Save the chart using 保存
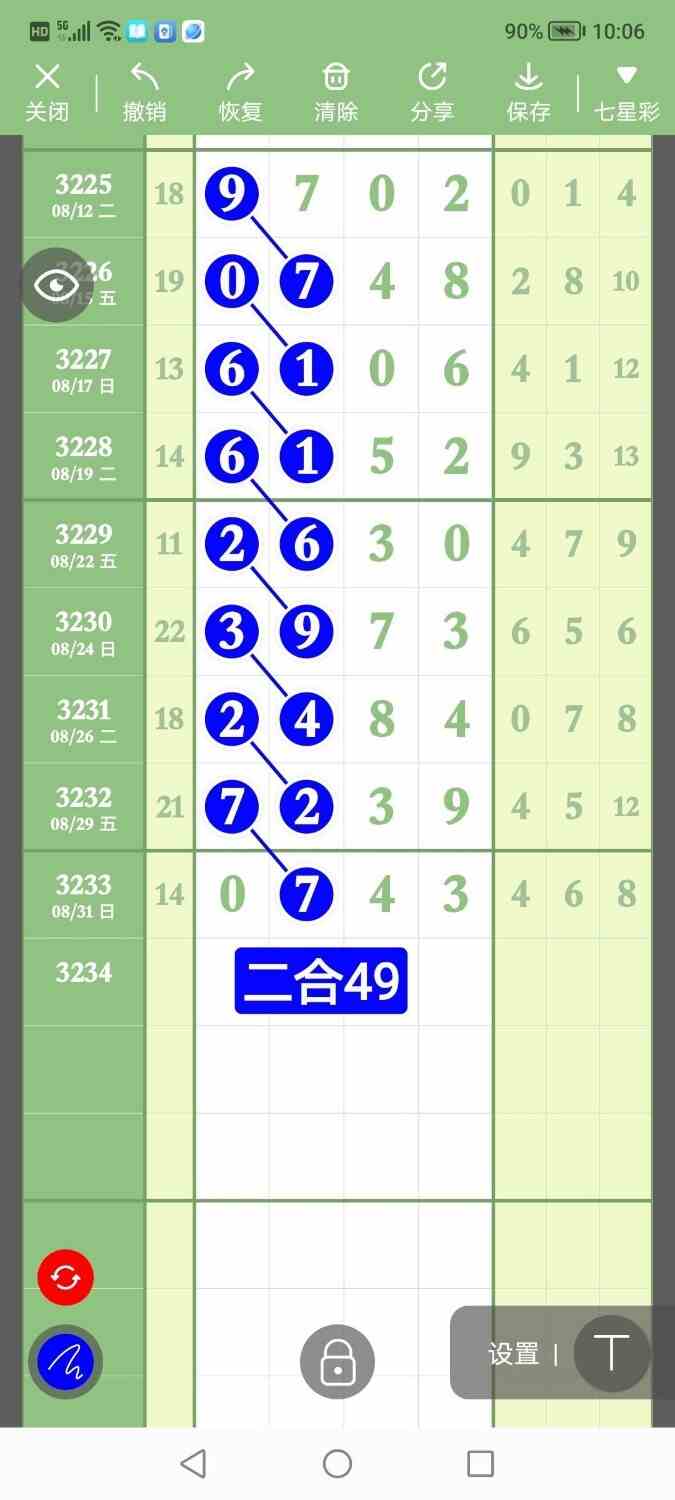The height and width of the screenshot is (1500, 675). click(x=528, y=92)
